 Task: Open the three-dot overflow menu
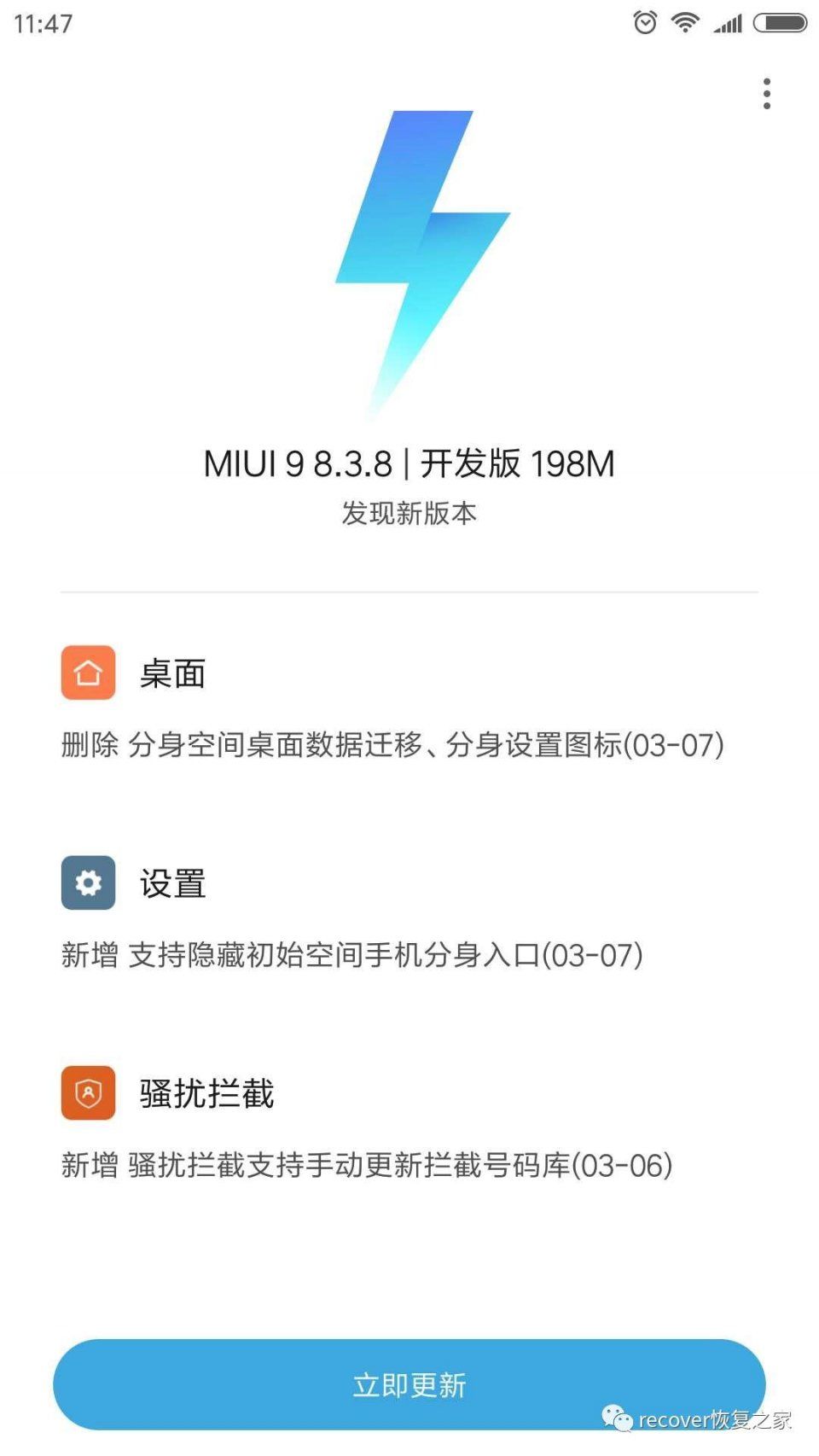coord(767,92)
